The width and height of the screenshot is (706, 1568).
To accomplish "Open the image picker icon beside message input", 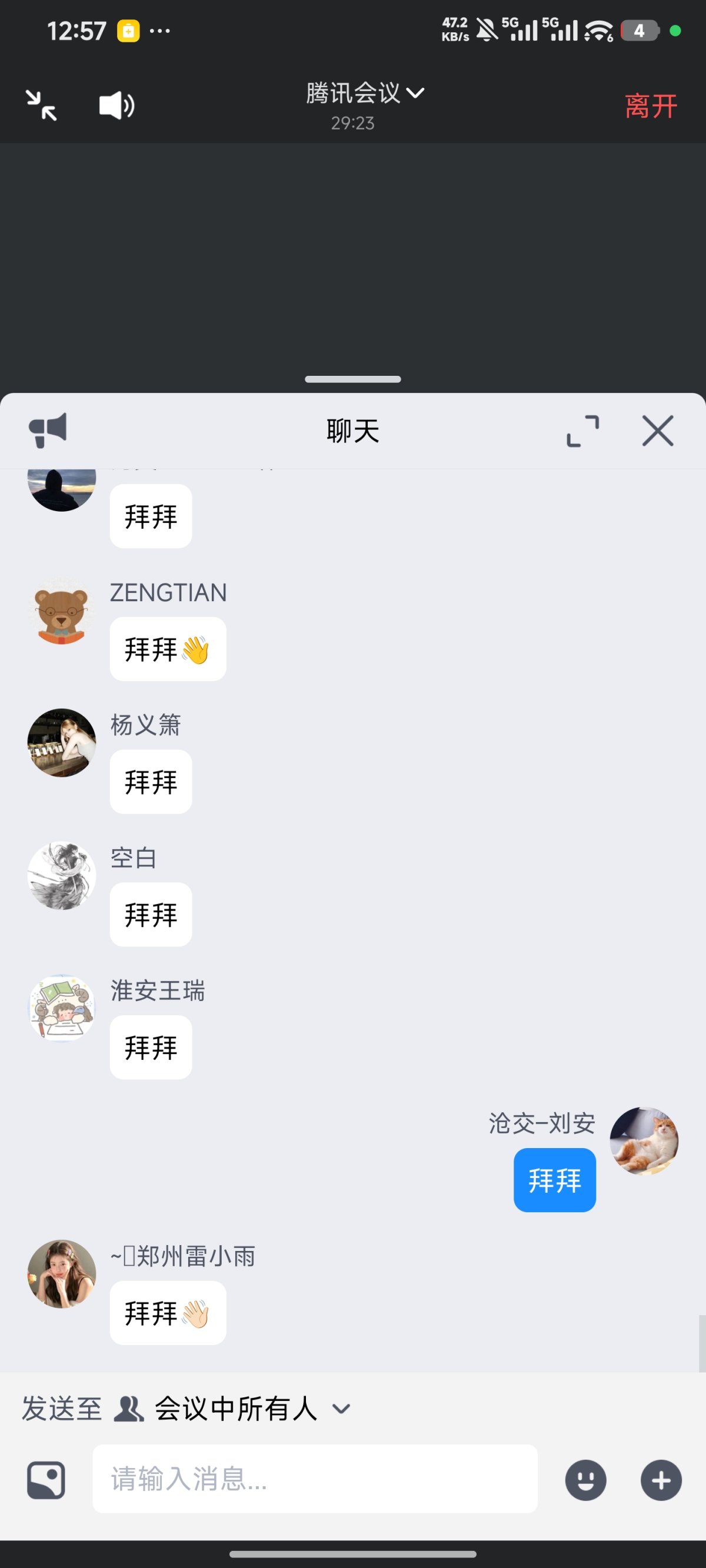I will point(46,1480).
